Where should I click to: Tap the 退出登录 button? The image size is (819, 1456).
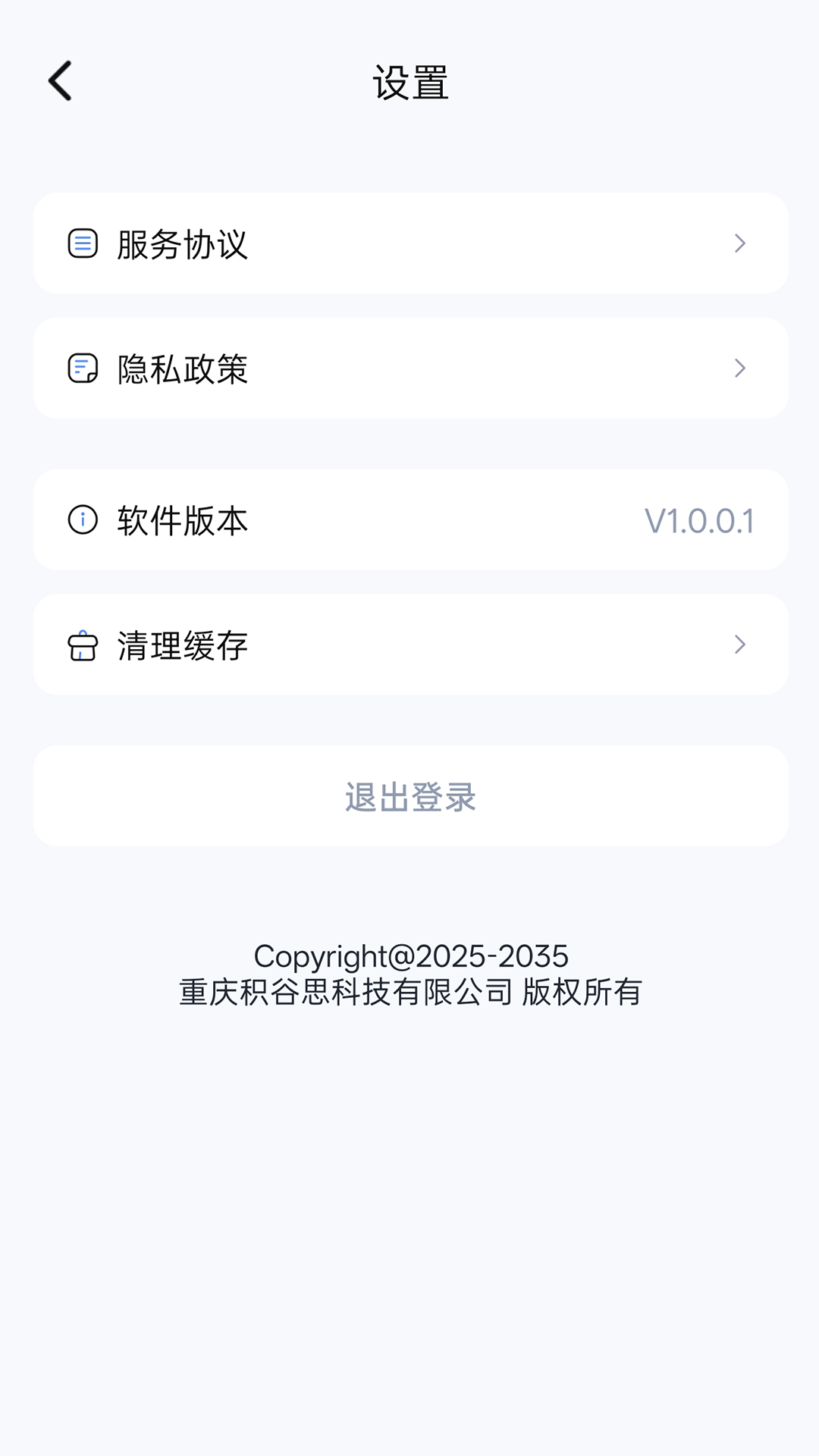(409, 796)
